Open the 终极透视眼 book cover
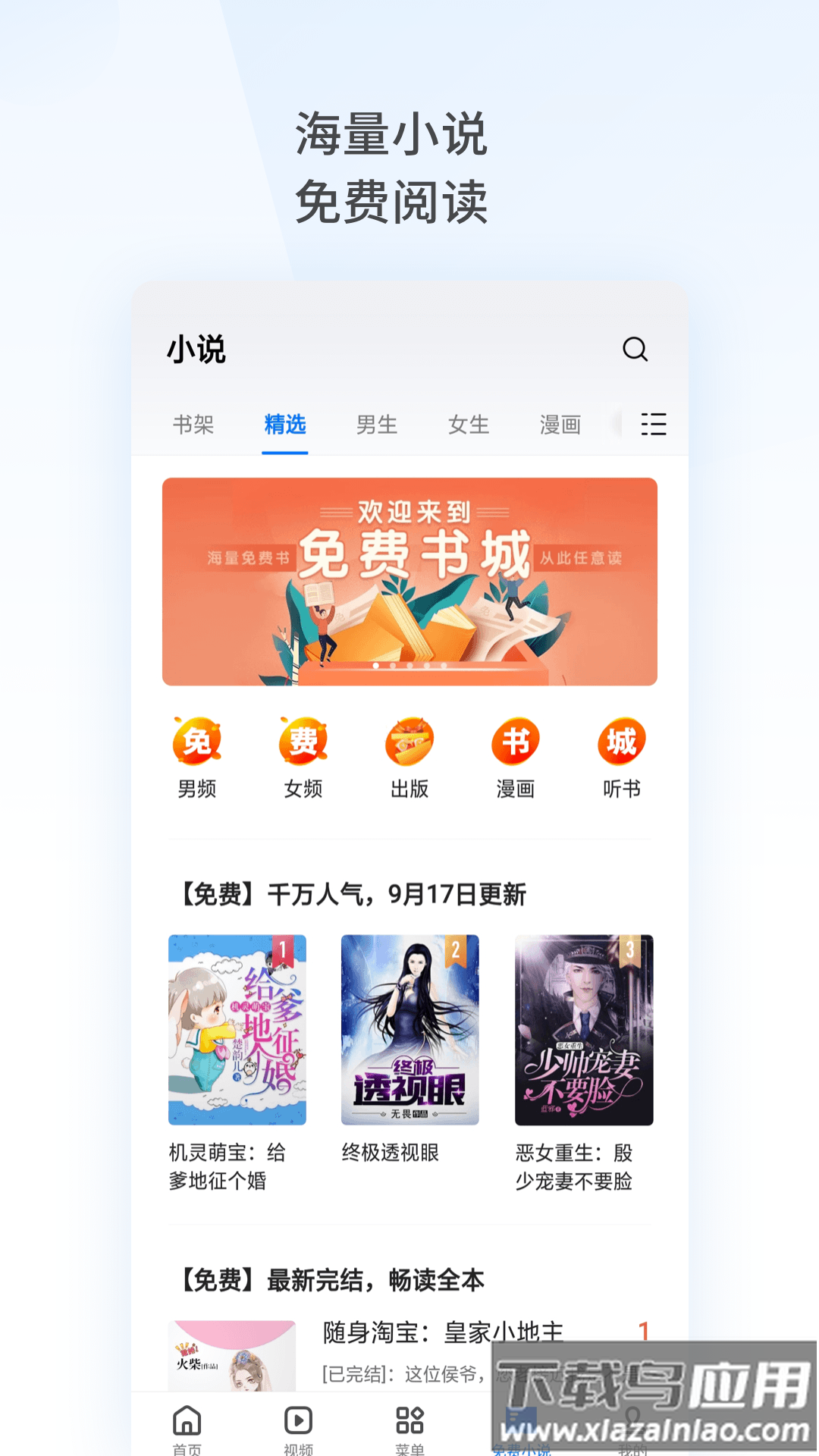Image resolution: width=819 pixels, height=1456 pixels. click(409, 1028)
